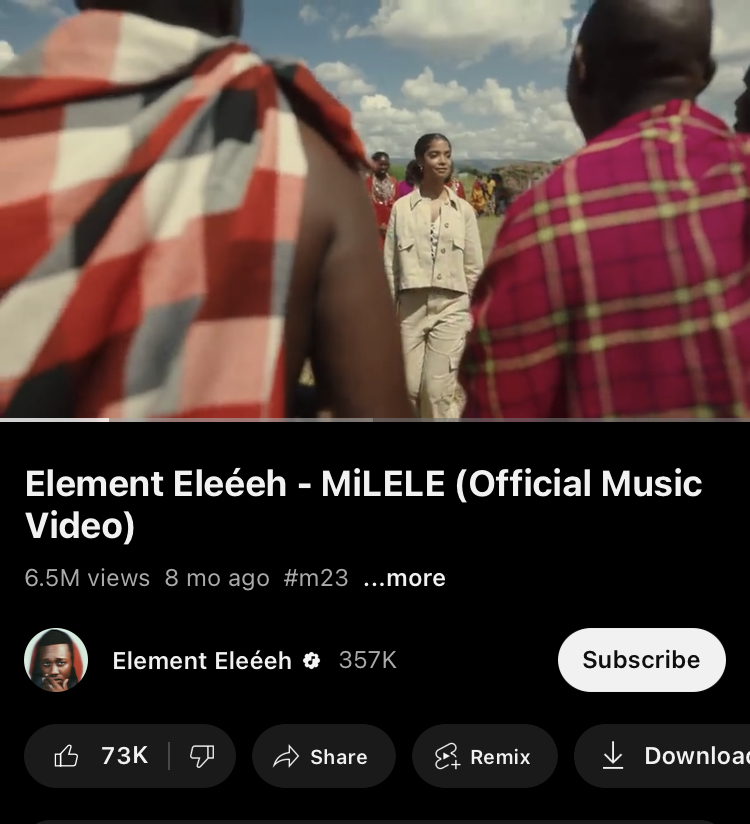
Task: Tap the dislike thumbs-down icon
Action: pyautogui.click(x=203, y=756)
